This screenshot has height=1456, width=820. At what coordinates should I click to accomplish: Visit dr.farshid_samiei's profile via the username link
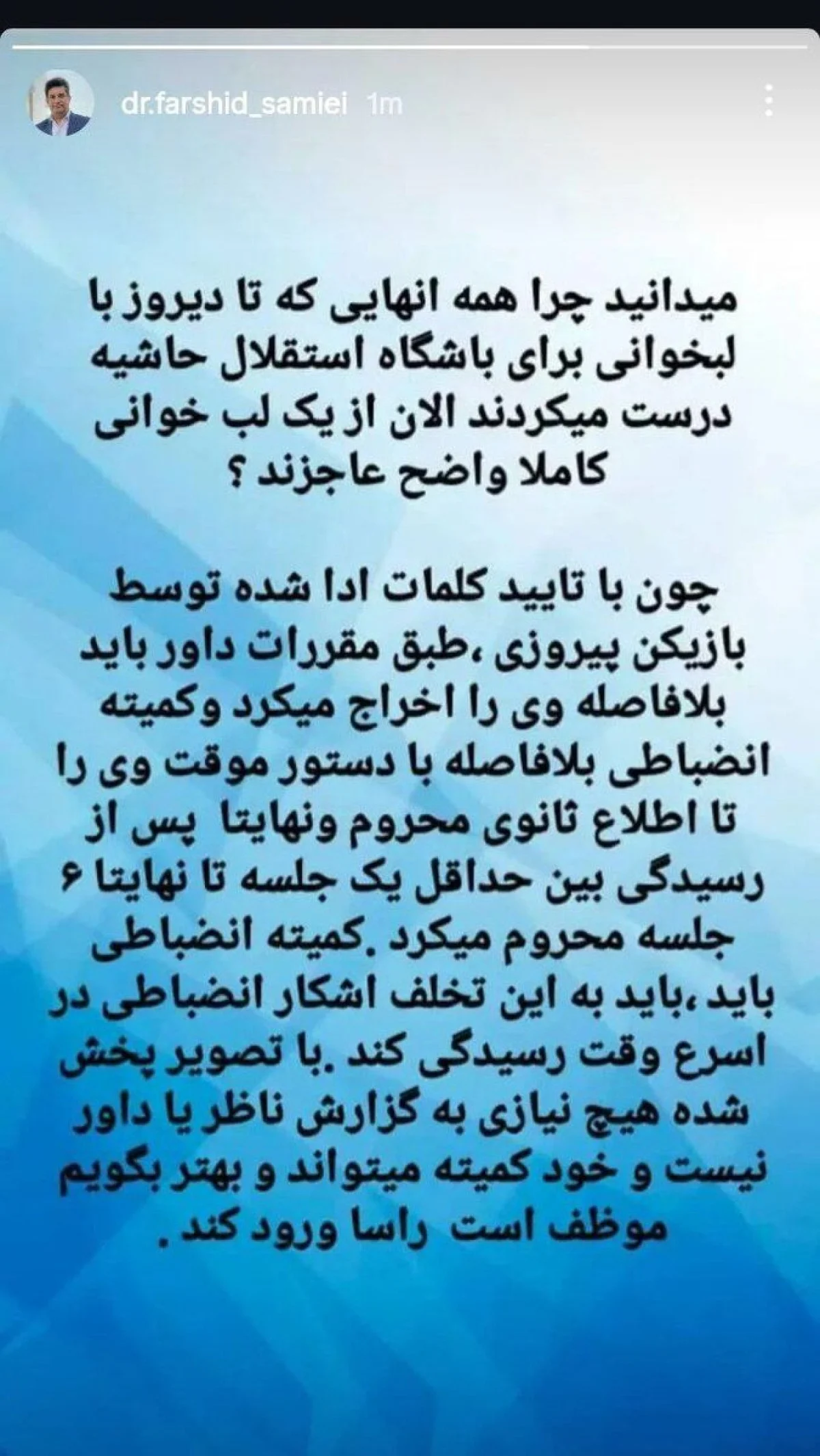pyautogui.click(x=236, y=103)
